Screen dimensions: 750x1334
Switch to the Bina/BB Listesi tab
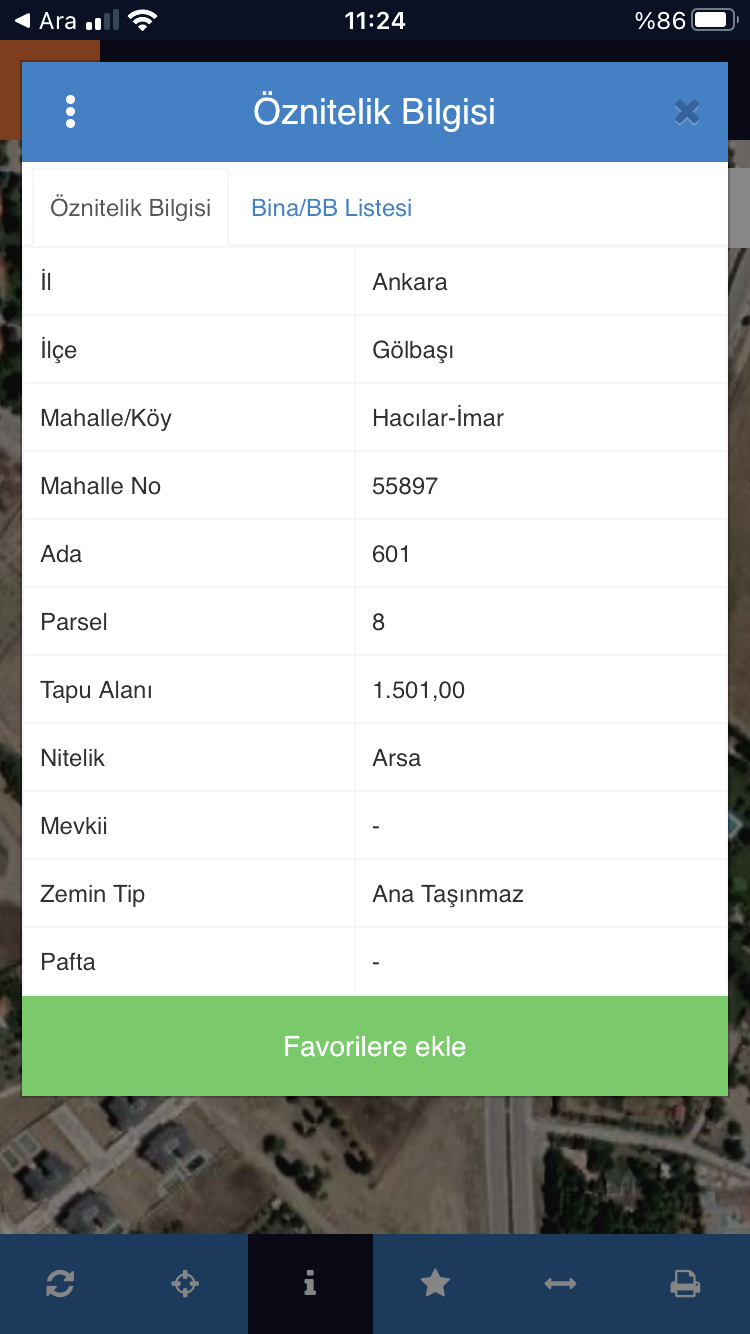tap(332, 208)
